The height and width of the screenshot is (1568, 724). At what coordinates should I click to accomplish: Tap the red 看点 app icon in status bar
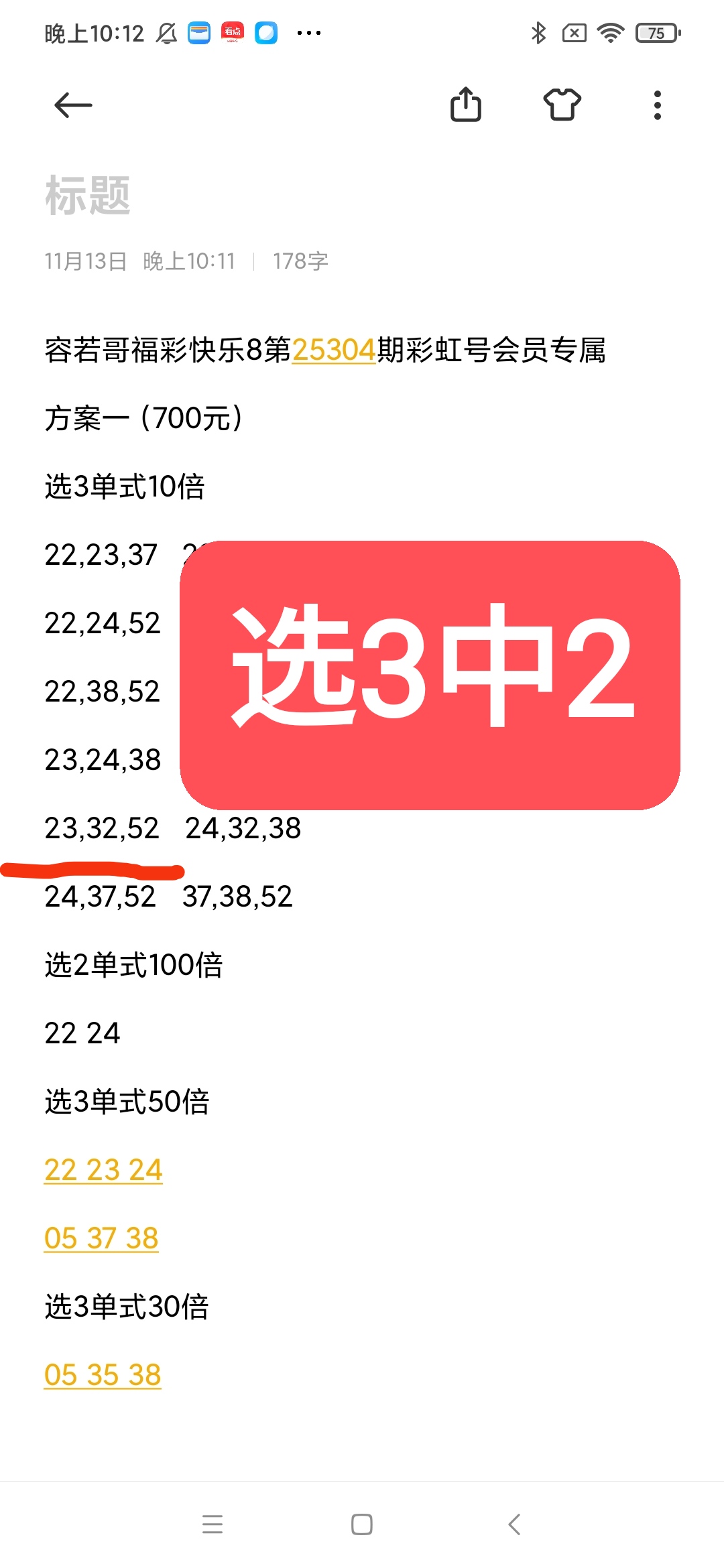click(x=233, y=31)
